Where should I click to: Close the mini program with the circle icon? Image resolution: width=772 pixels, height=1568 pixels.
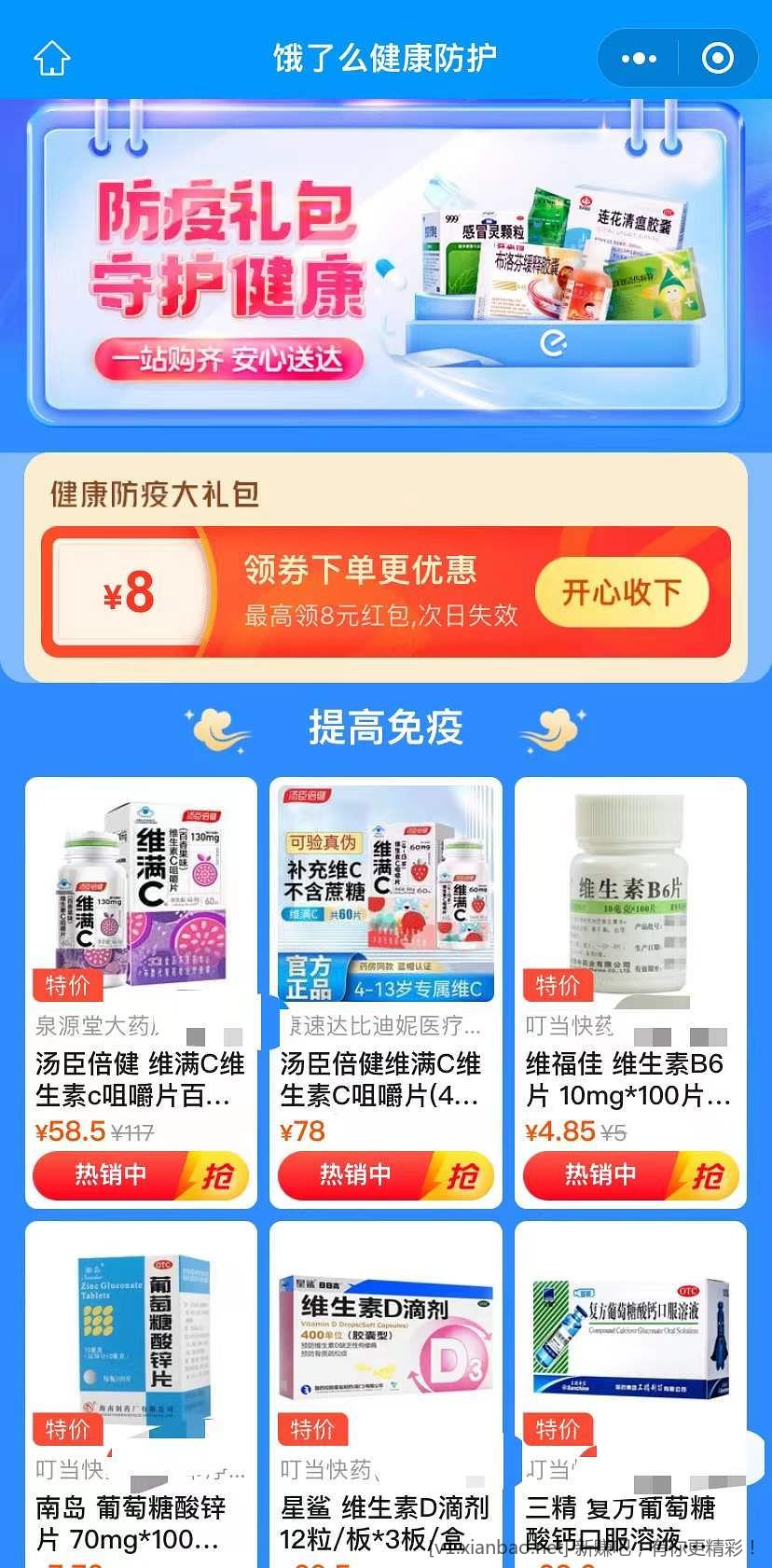click(717, 58)
